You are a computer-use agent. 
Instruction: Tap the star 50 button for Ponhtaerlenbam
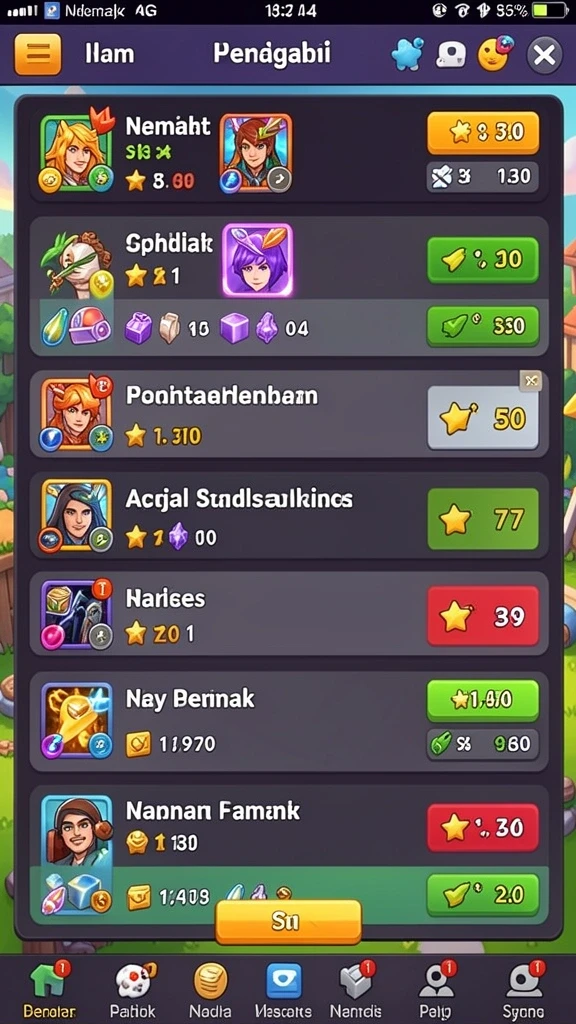pyautogui.click(x=483, y=418)
